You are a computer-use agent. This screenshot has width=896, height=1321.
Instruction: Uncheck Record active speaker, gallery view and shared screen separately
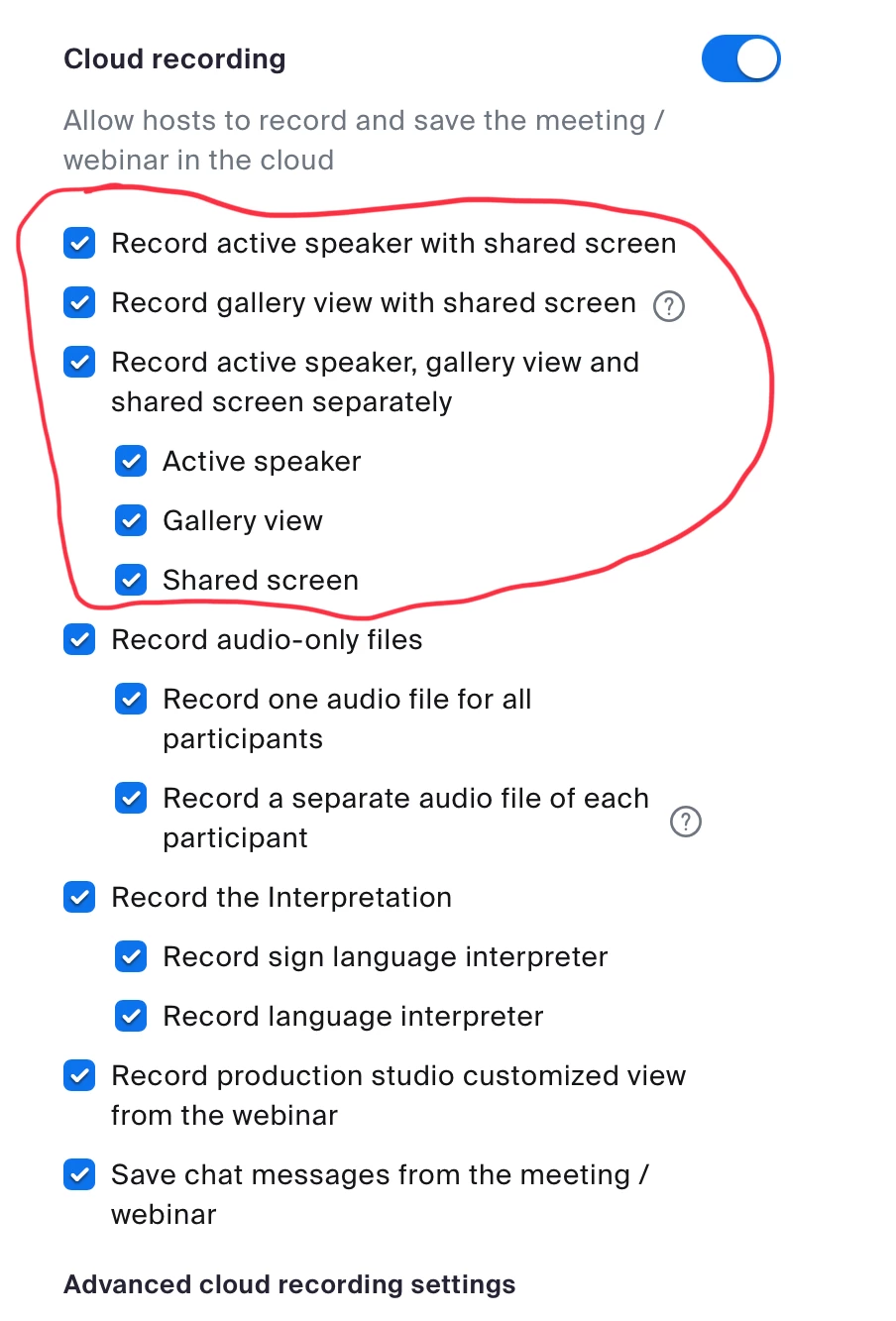point(79,362)
